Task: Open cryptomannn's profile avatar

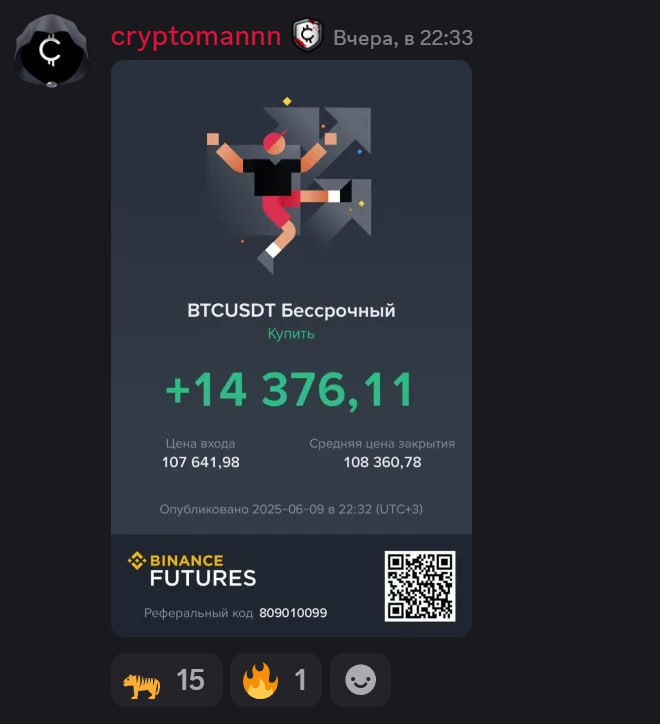Action: (50, 50)
